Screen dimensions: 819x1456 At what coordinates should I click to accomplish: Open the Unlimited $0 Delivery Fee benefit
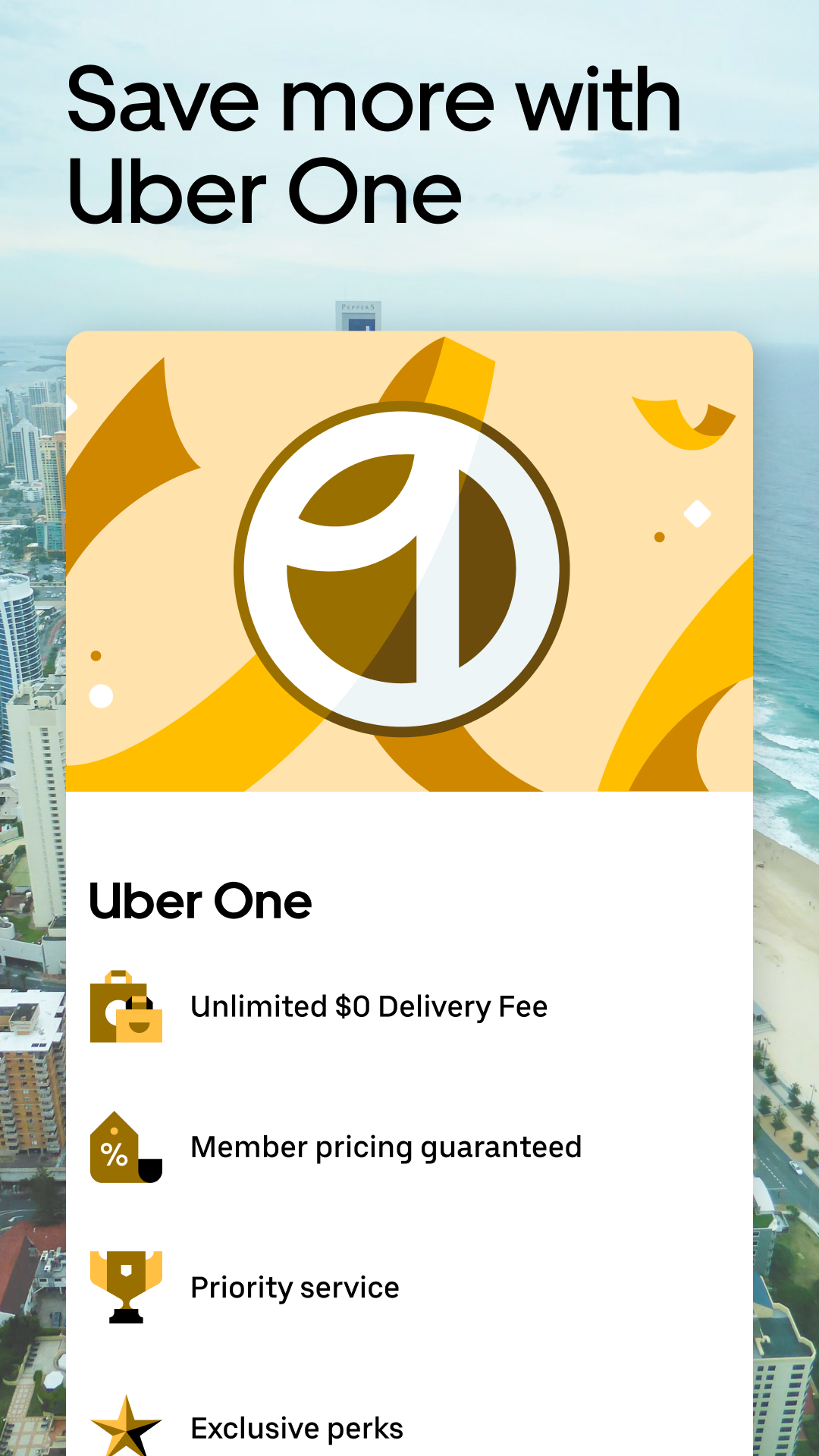click(x=369, y=1006)
